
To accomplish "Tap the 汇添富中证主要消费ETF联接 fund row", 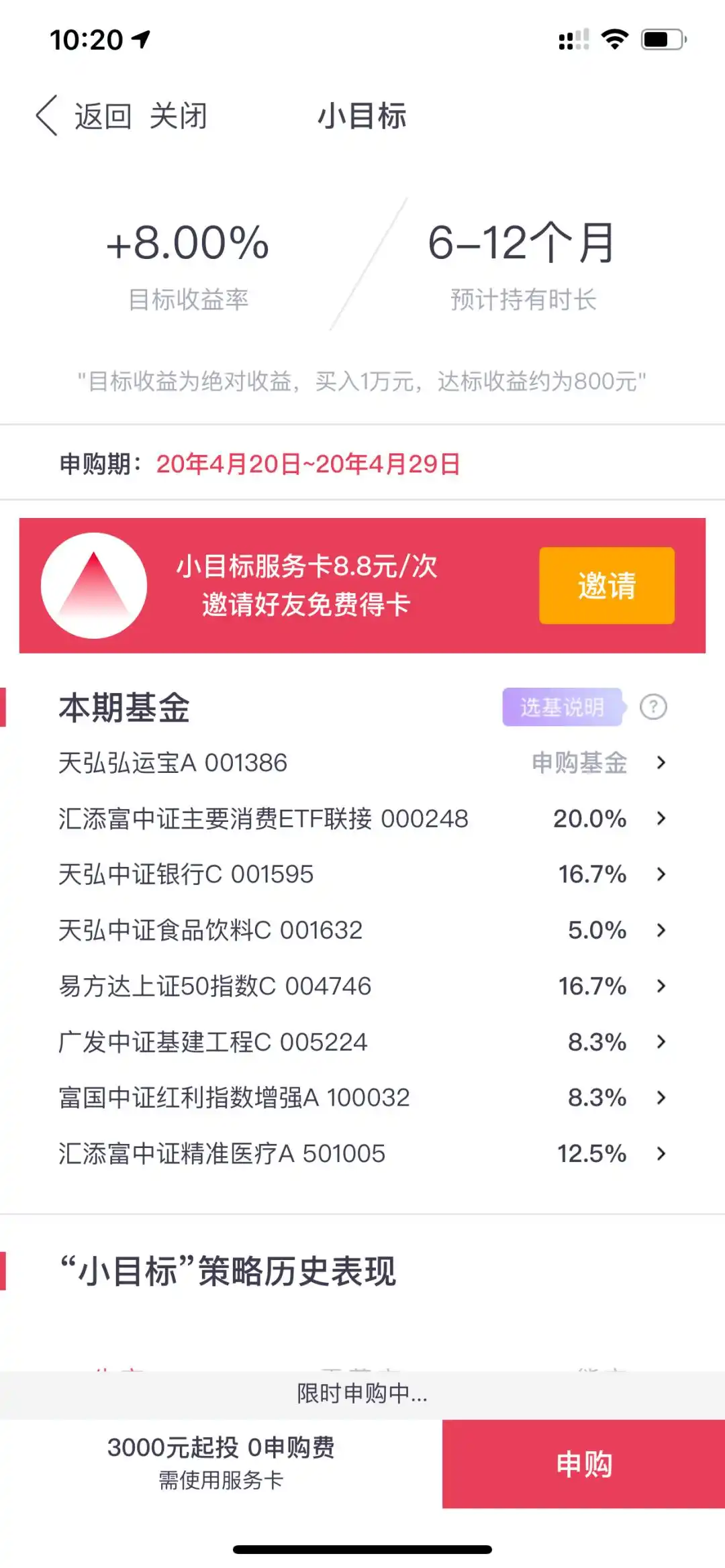I will click(x=362, y=819).
